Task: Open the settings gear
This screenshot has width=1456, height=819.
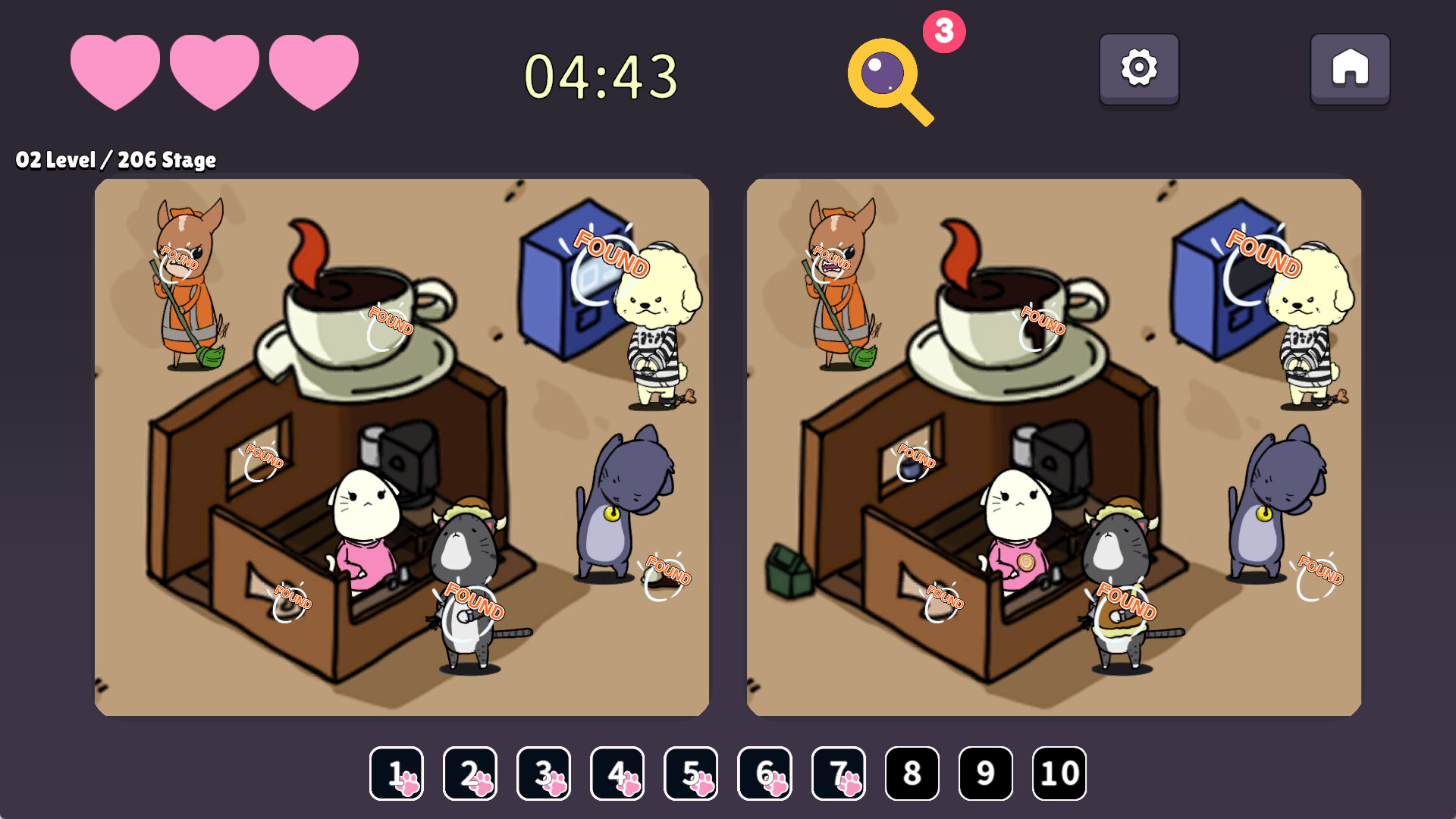Action: click(x=1139, y=68)
